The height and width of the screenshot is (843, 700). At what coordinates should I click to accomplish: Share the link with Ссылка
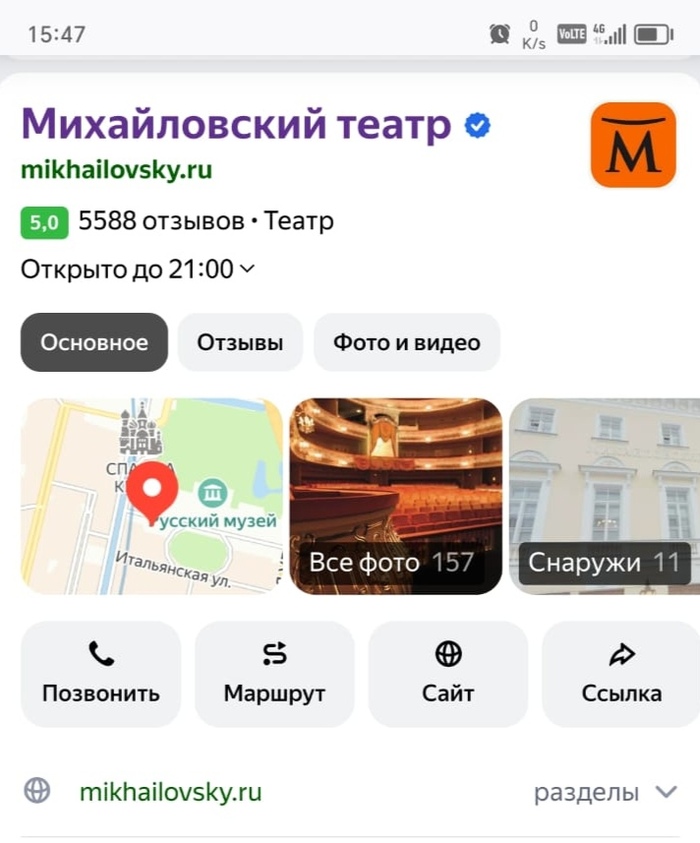coord(621,674)
